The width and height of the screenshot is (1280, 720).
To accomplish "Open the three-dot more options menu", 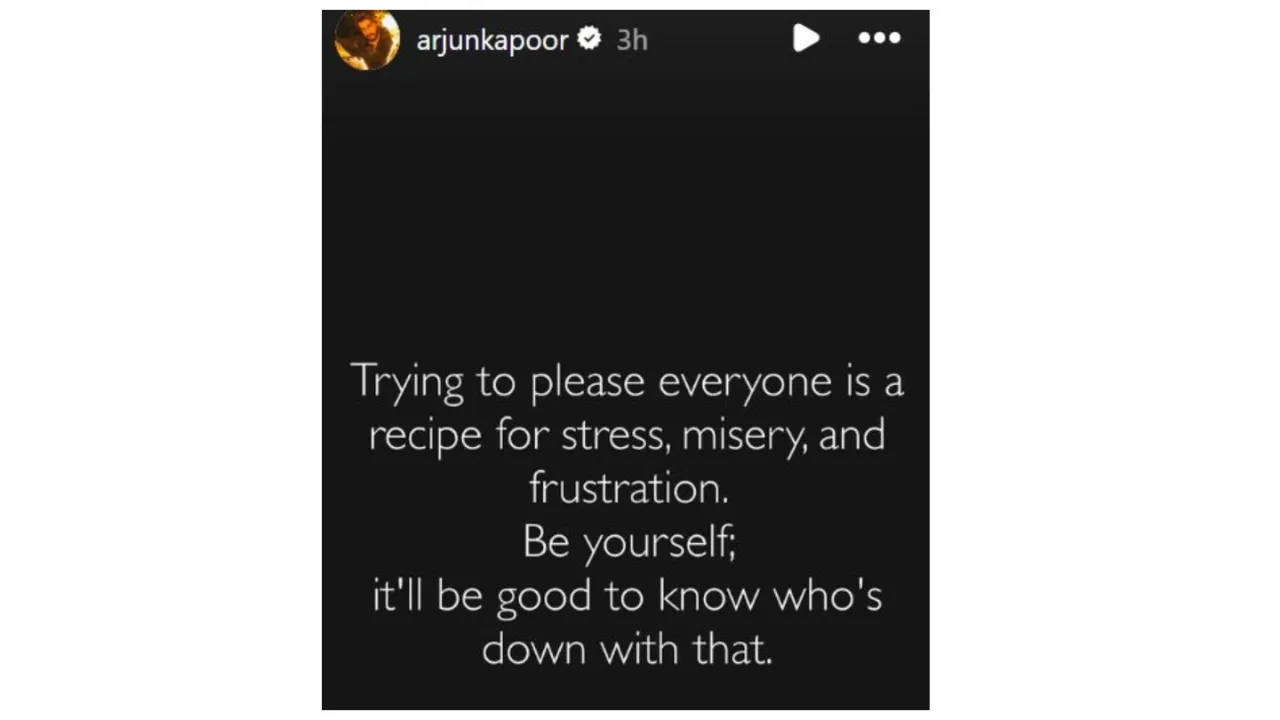I will 879,38.
